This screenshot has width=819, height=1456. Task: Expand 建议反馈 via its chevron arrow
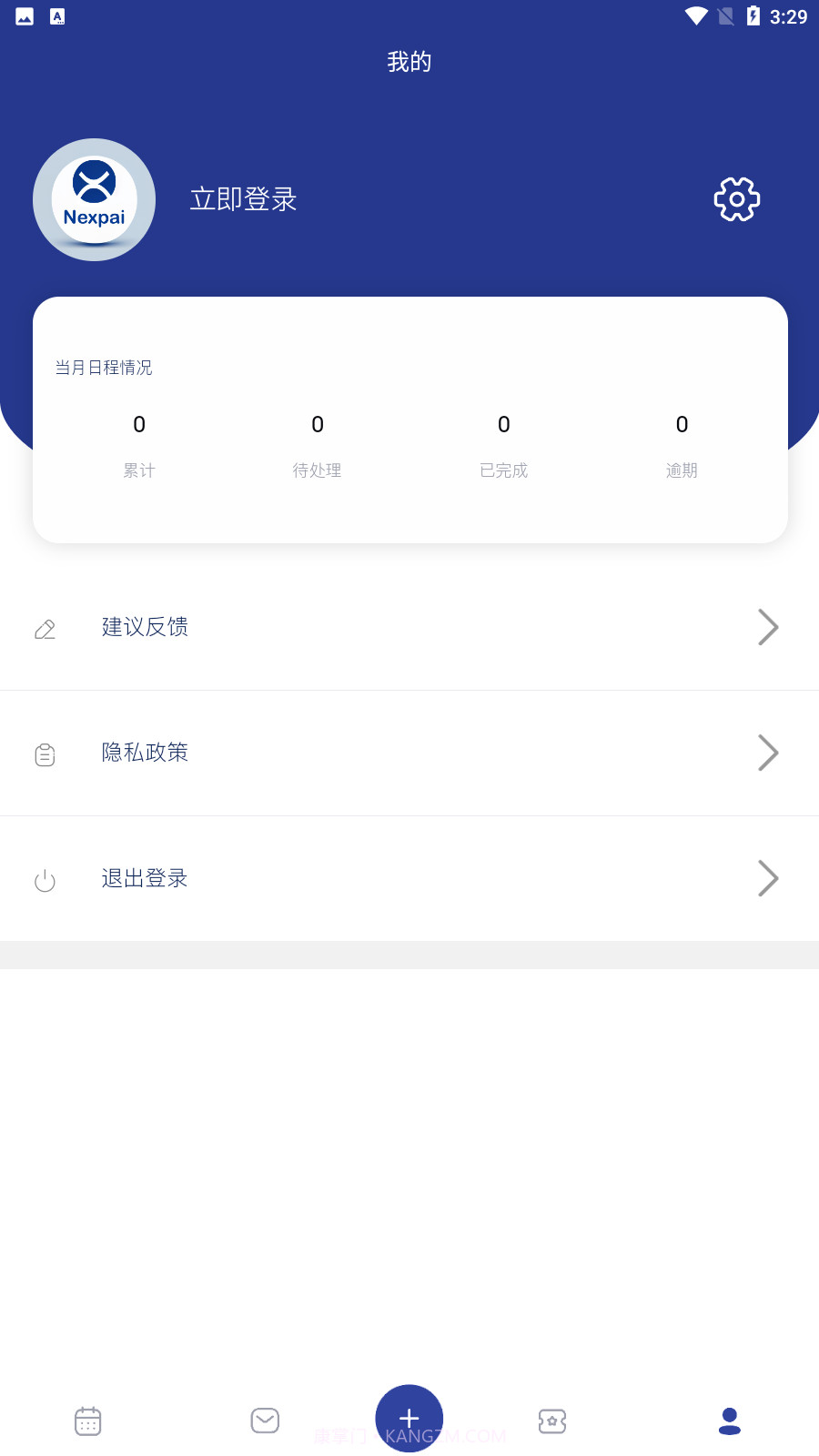[768, 627]
